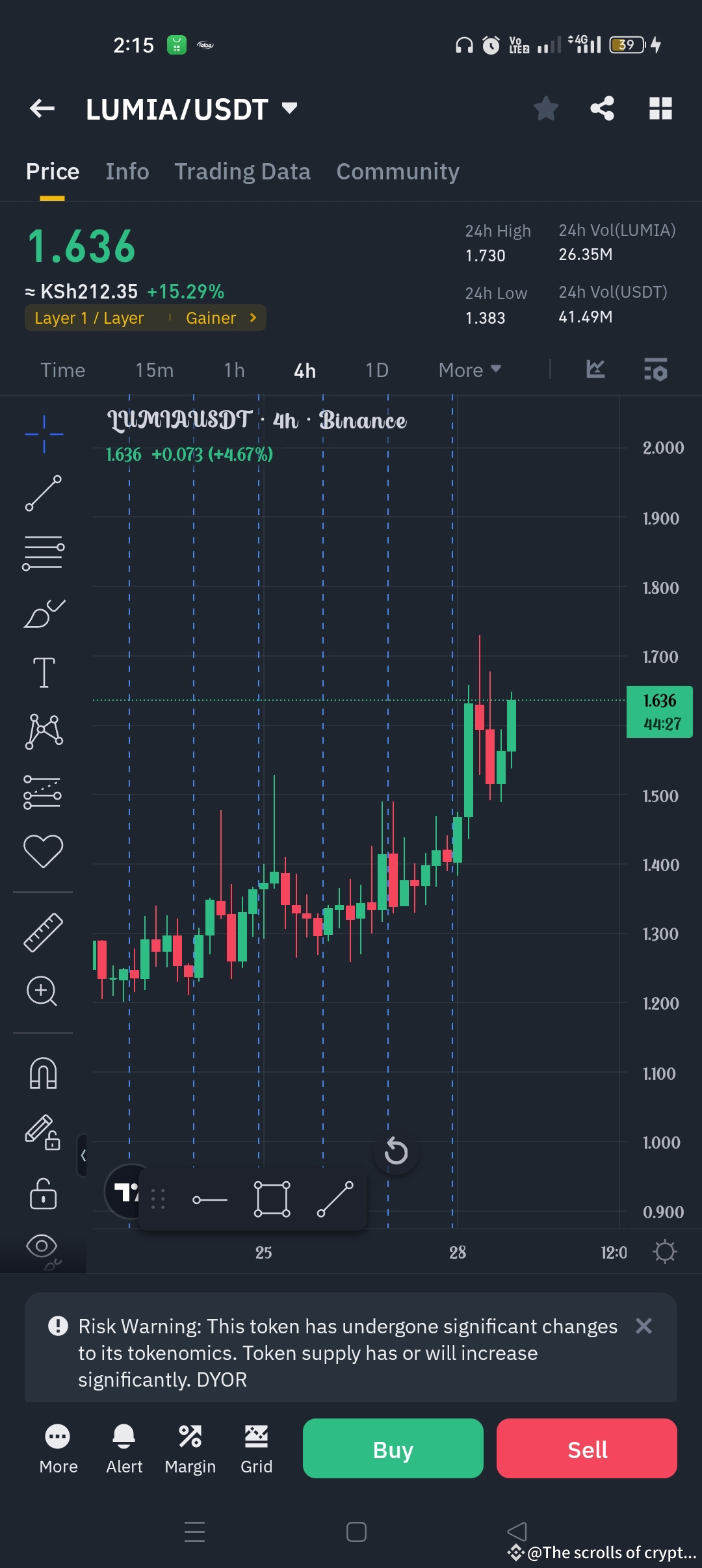
Task: Expand the More timeframes dropdown
Action: click(x=468, y=369)
